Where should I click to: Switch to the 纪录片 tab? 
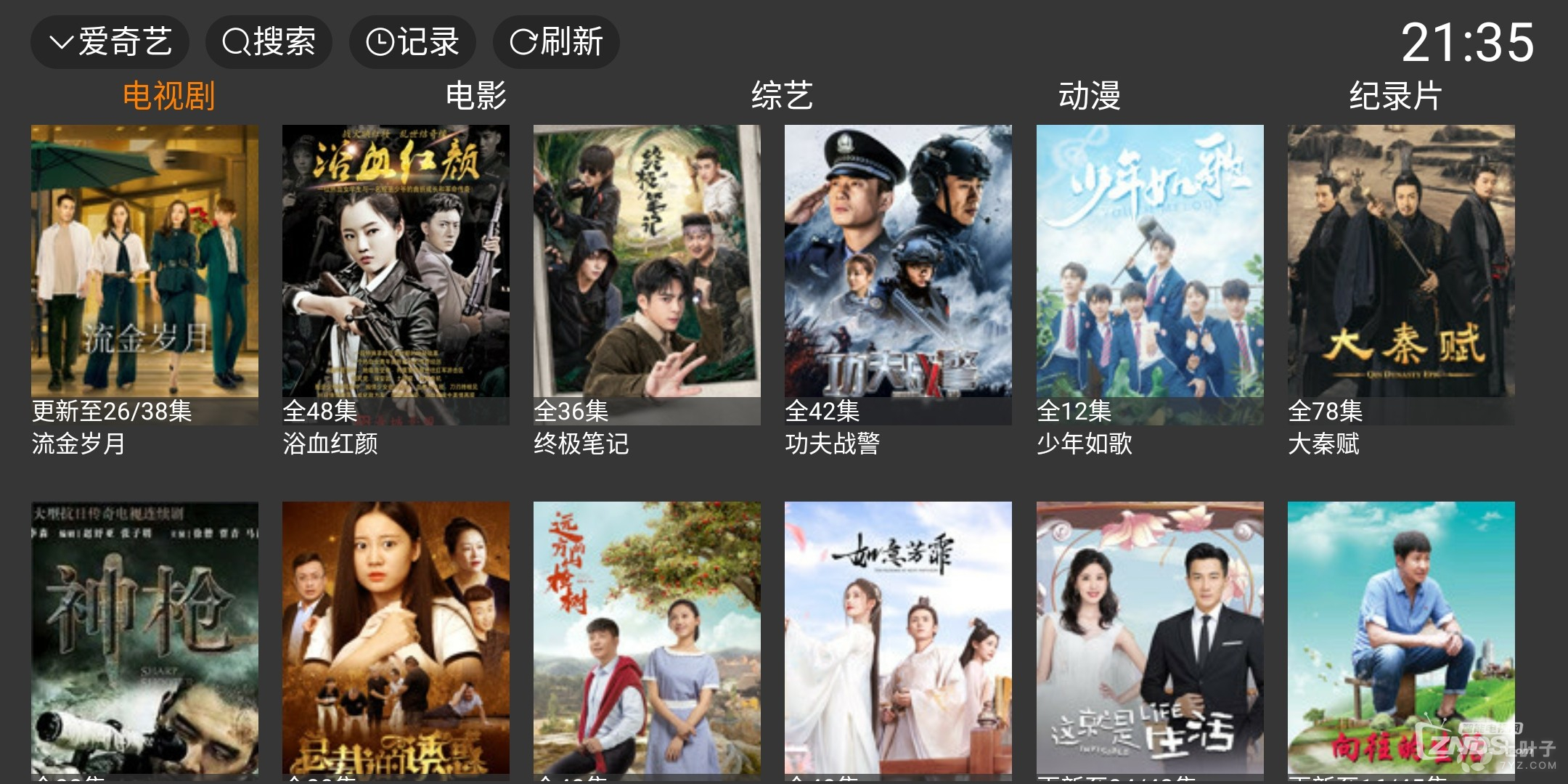(1395, 96)
